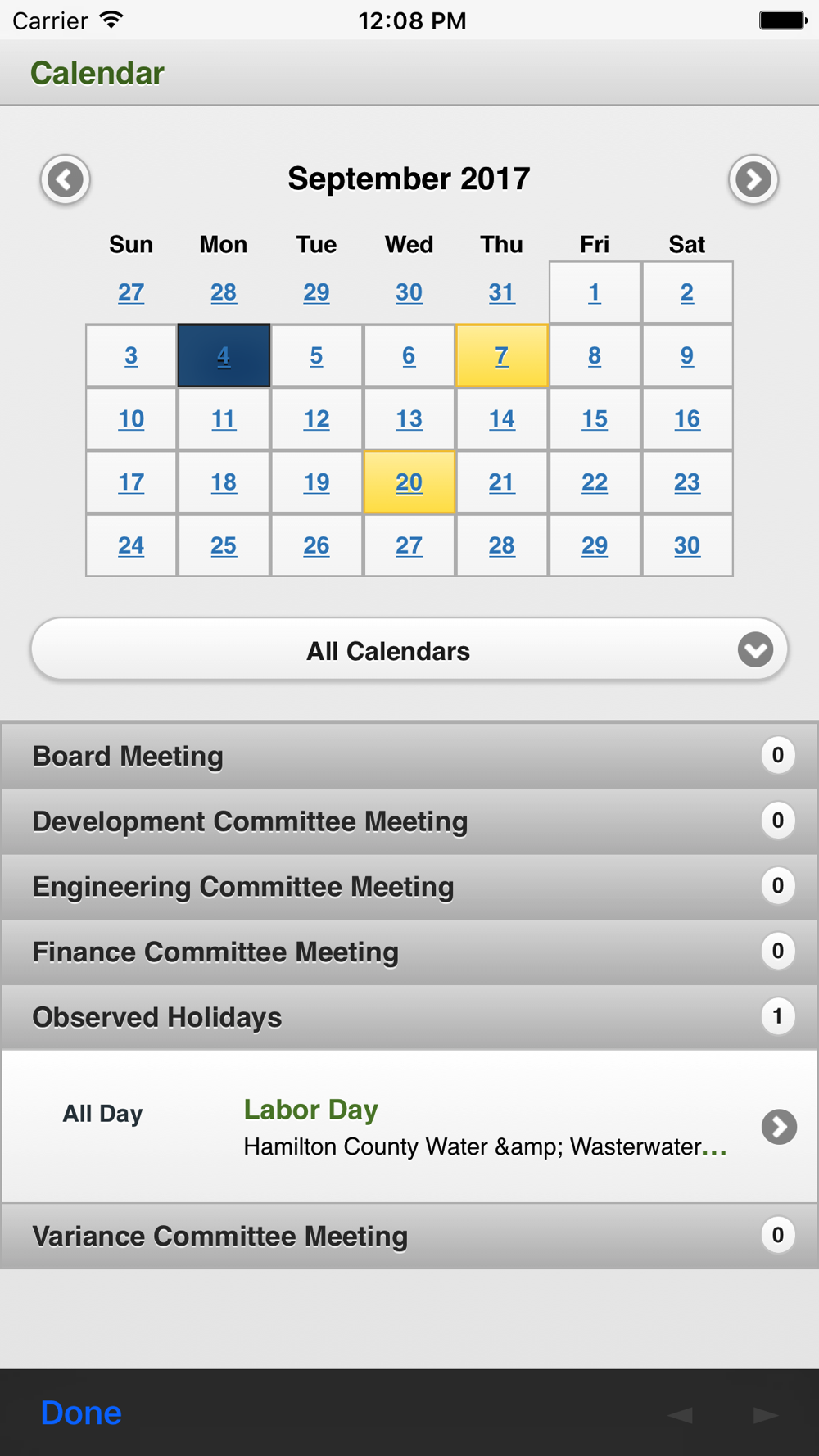Select September 30 on the calendar
Viewport: 819px width, 1456px height.
click(687, 545)
